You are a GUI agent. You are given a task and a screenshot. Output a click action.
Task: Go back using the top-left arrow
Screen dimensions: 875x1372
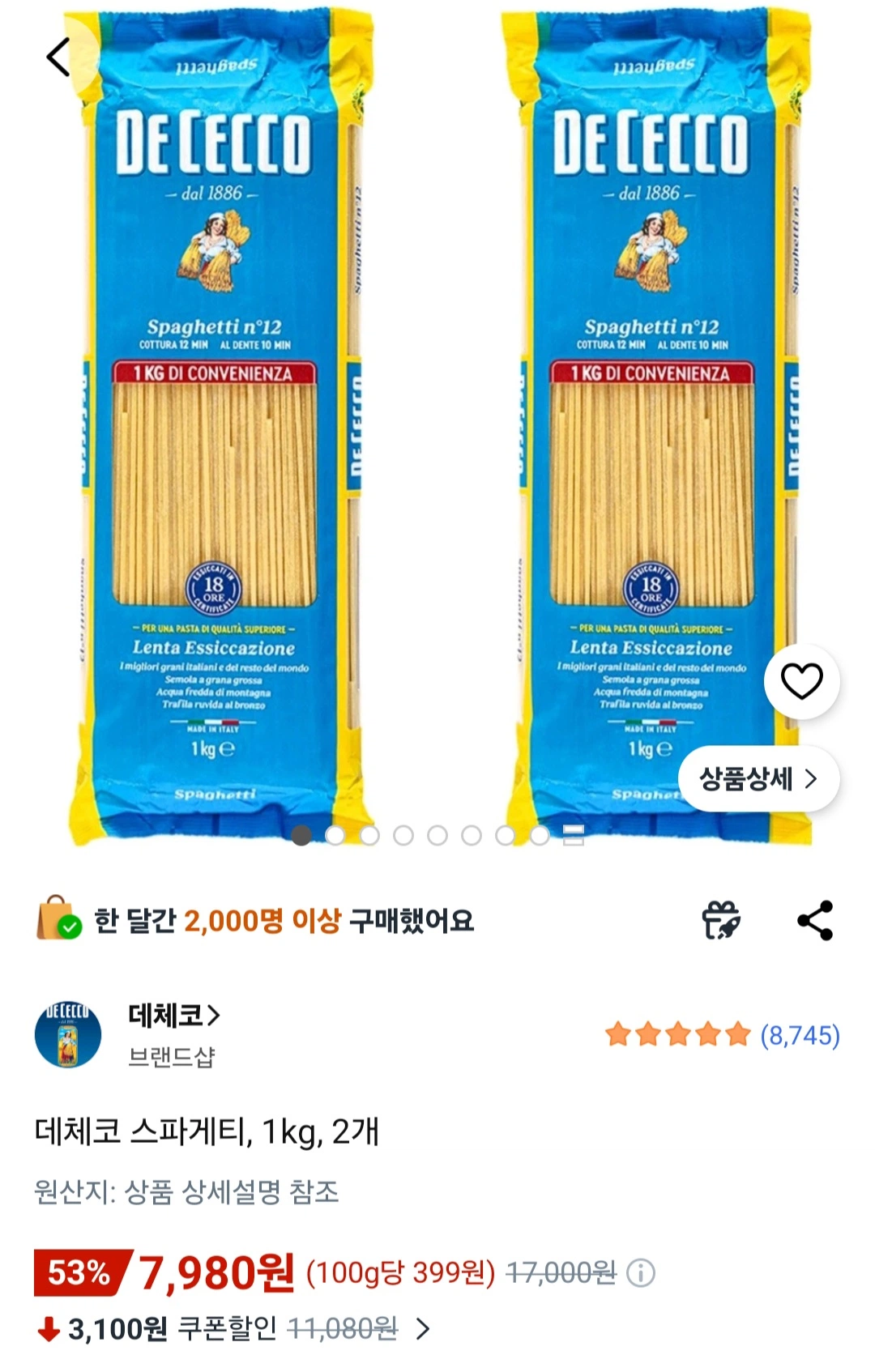(x=58, y=57)
